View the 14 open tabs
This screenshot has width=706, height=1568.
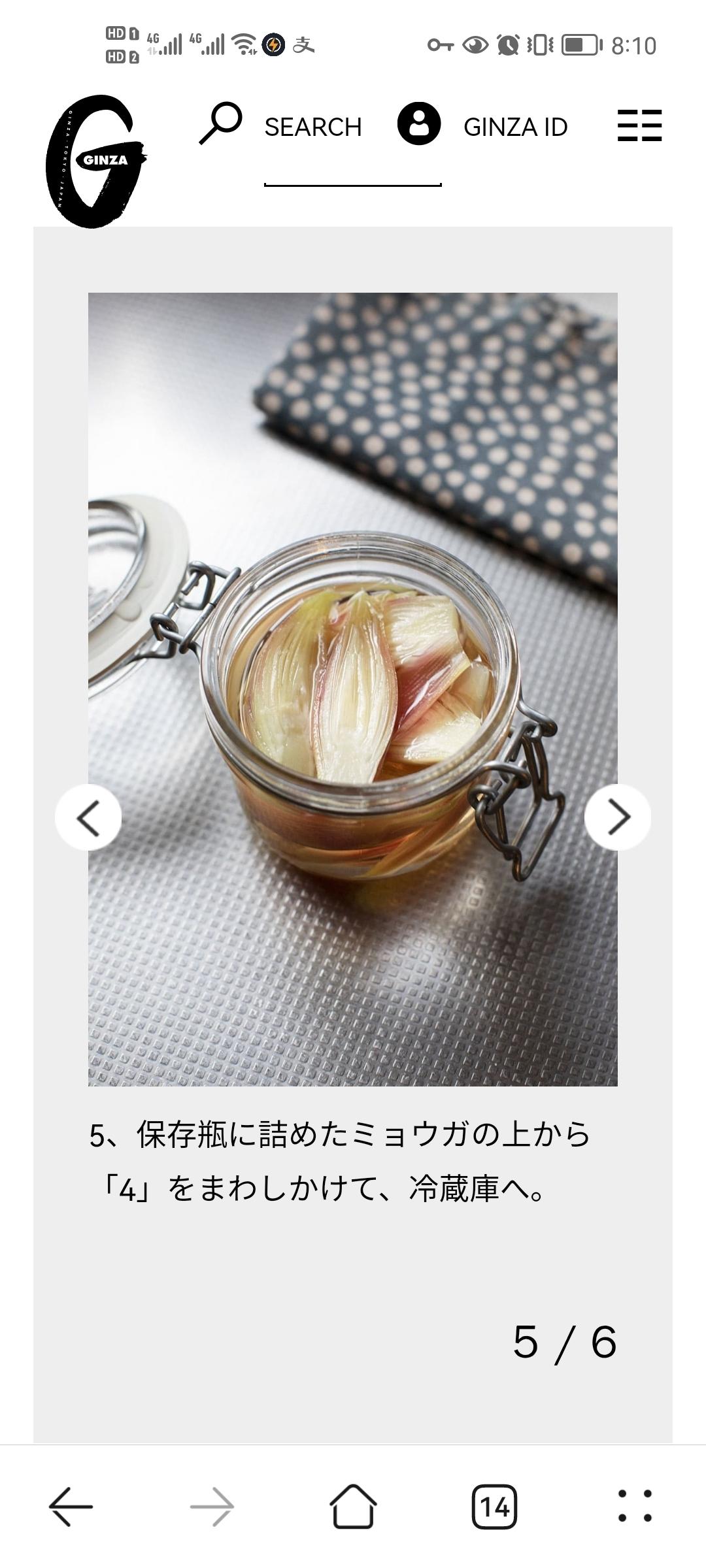tap(494, 1507)
